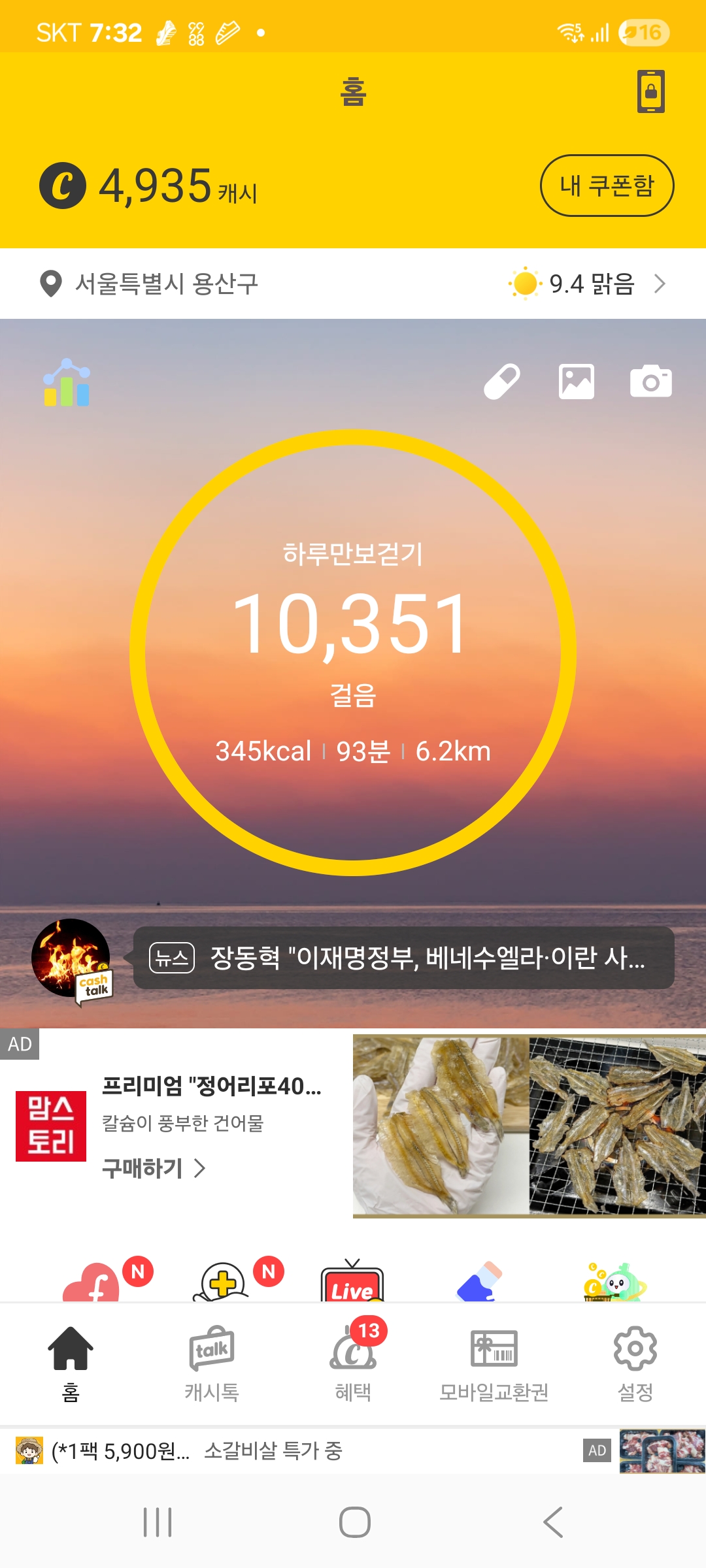
Task: Open the 10,351 step counter circle
Action: point(353,652)
